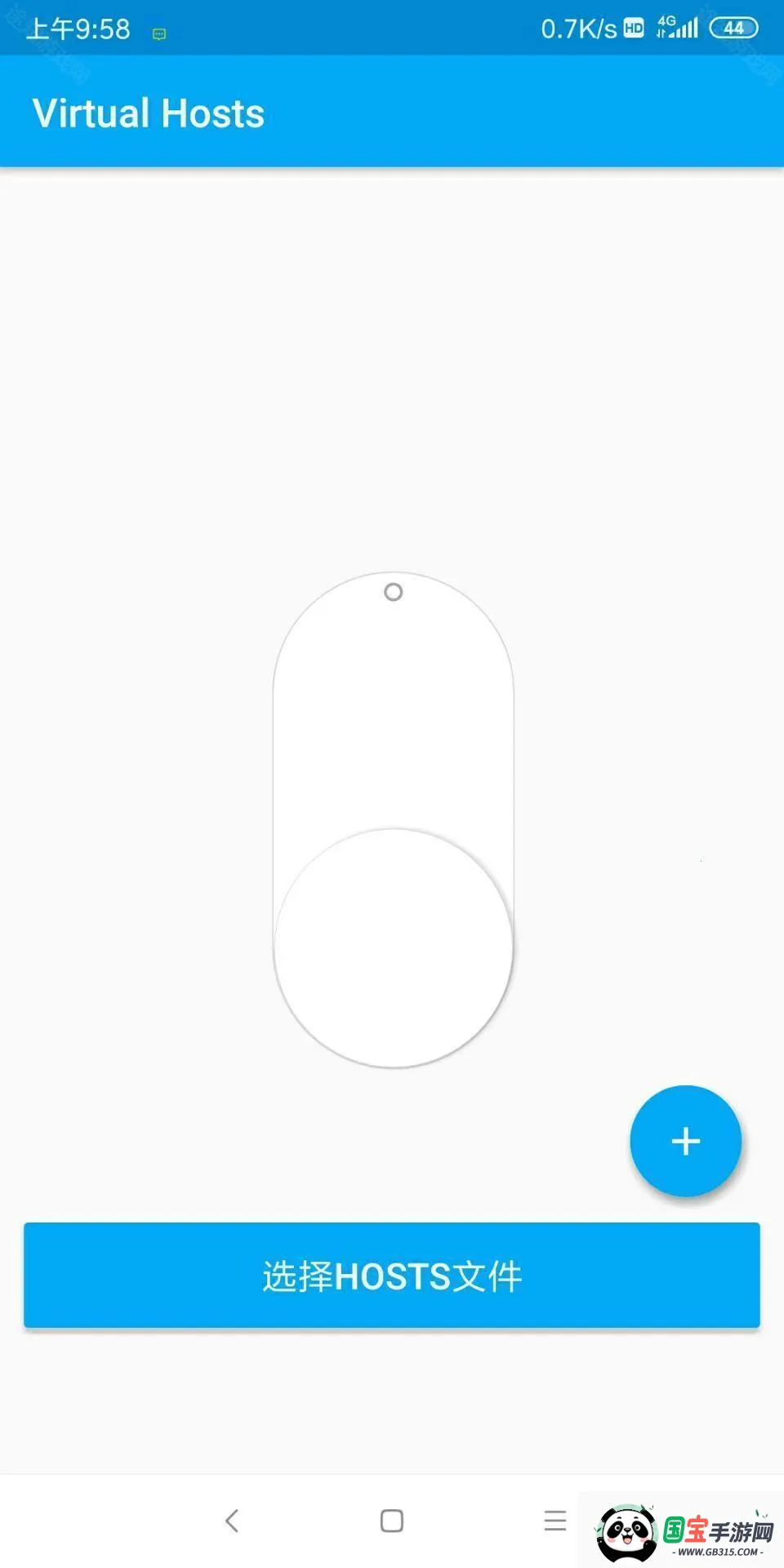Viewport: 784px width, 1568px height.
Task: Tap the small hole atop the switch graphic
Action: pos(394,591)
